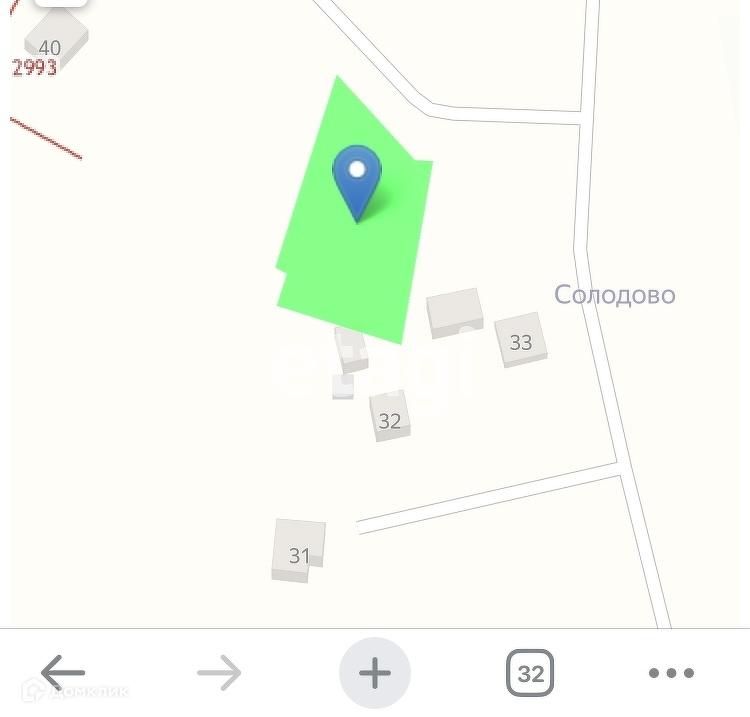Screen dimensions: 750x717
Task: Go forward with the right arrow
Action: (x=219, y=673)
